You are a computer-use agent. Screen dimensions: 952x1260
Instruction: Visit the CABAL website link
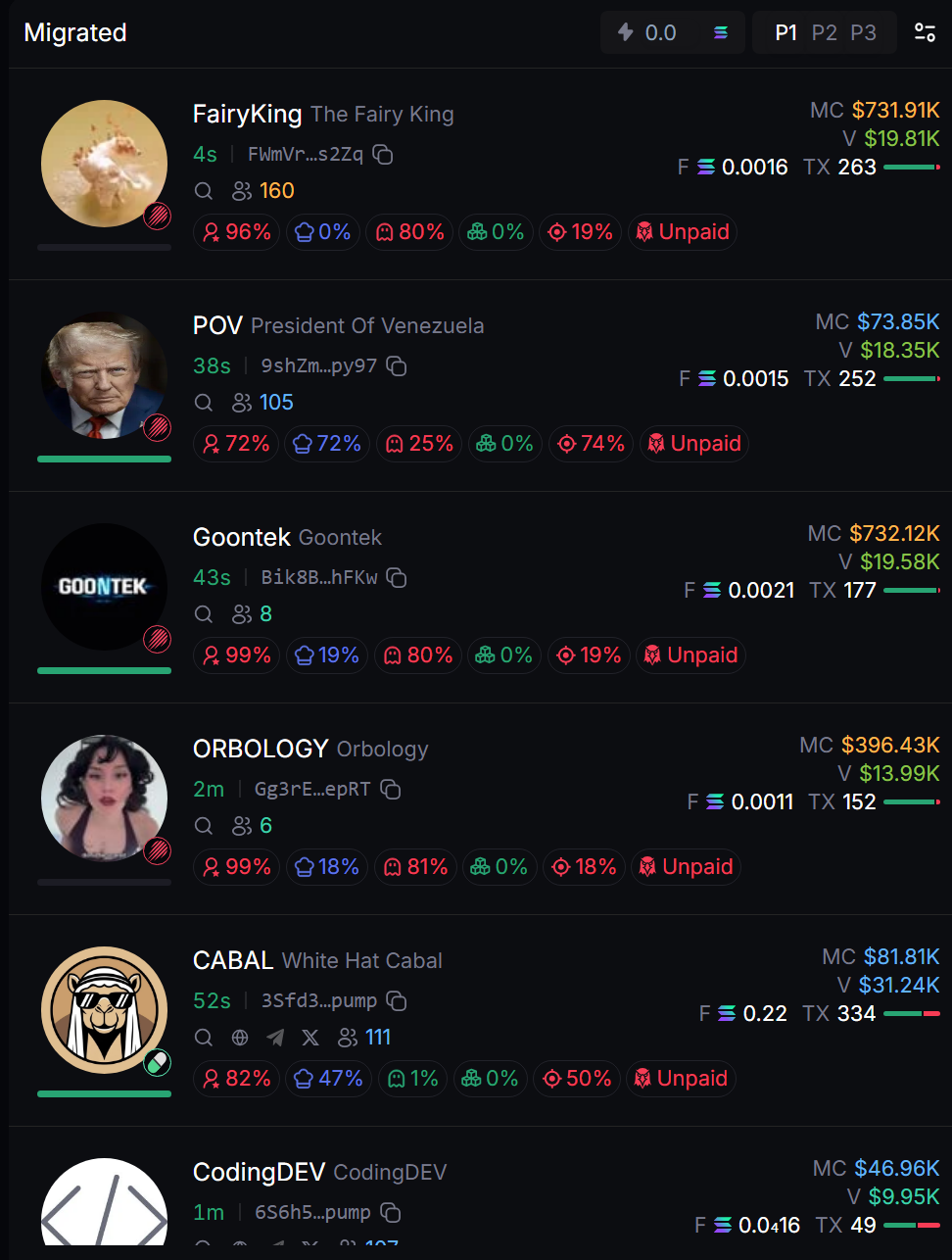tap(240, 1038)
